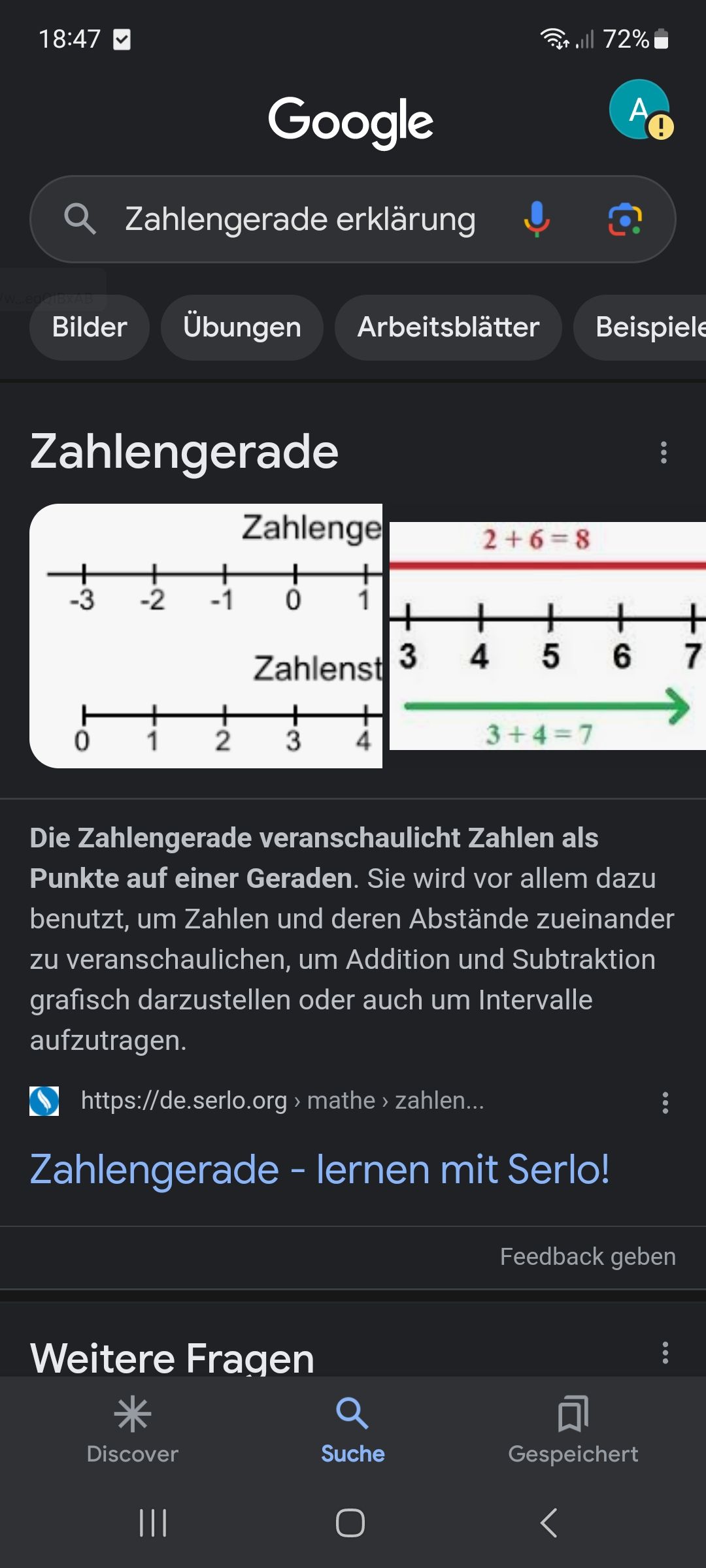Start voice search with the microphone
This screenshot has height=1568, width=706.
pyautogui.click(x=537, y=219)
